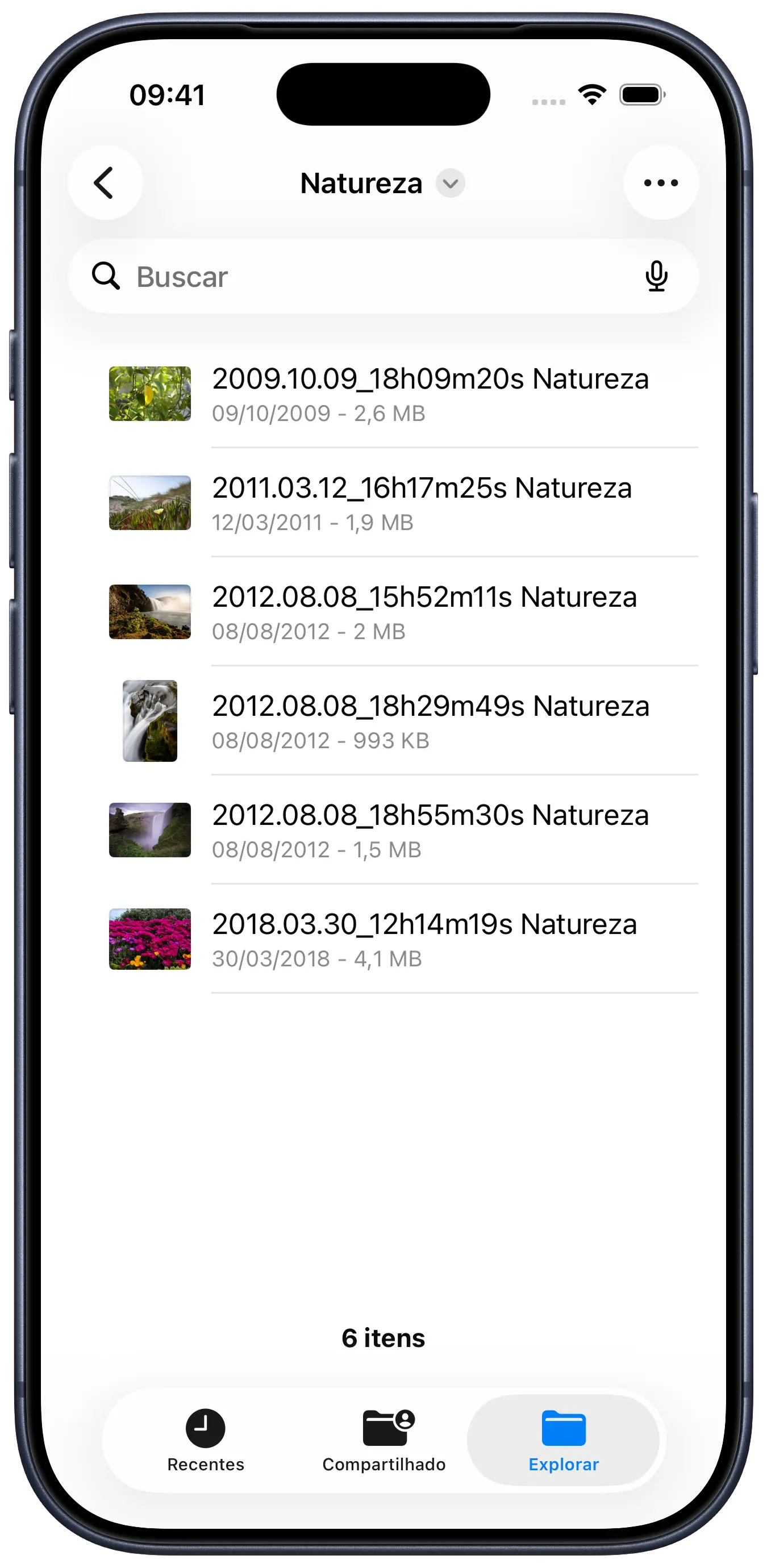Screen dimensions: 767x1568
Task: Switch to the Recentes tab
Action: [x=206, y=1439]
